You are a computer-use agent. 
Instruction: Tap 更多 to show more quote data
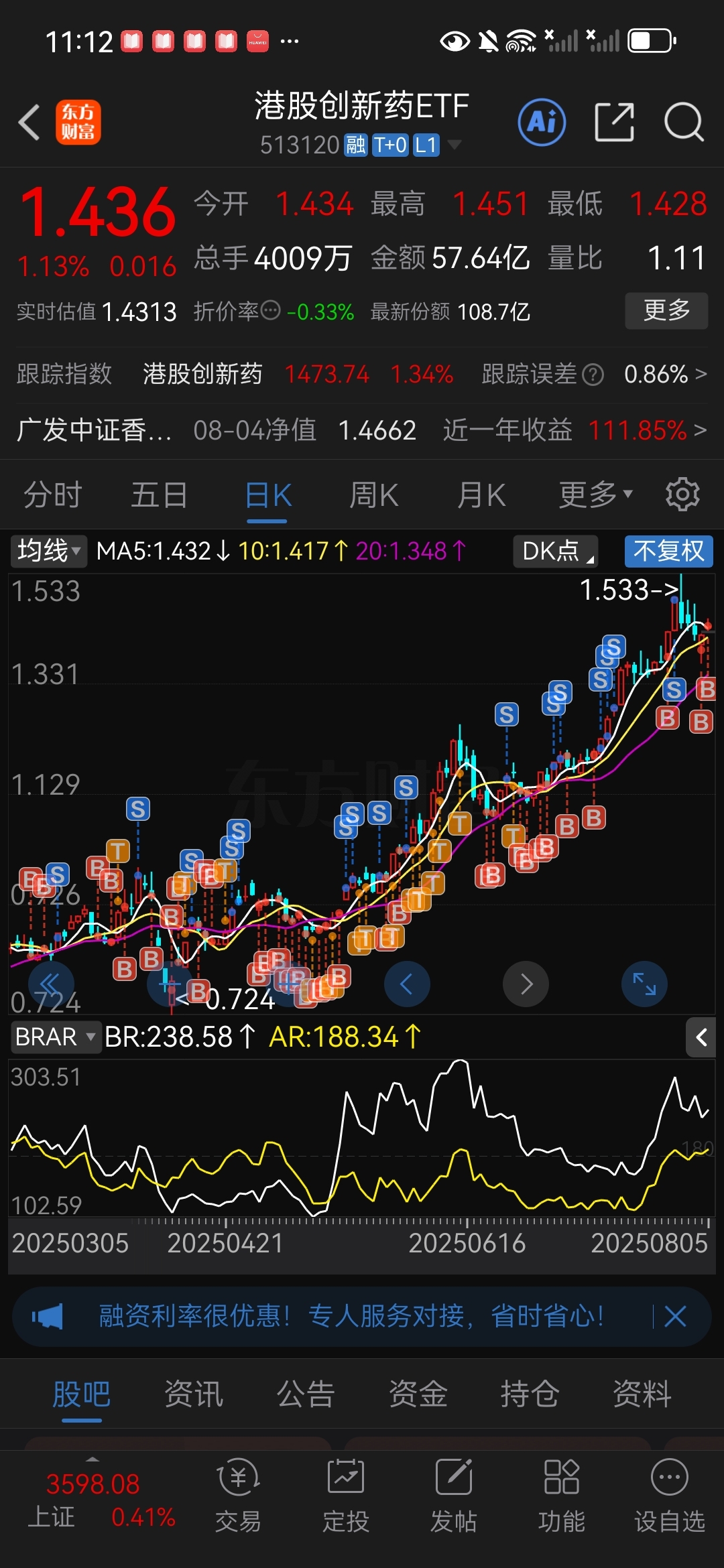point(666,310)
